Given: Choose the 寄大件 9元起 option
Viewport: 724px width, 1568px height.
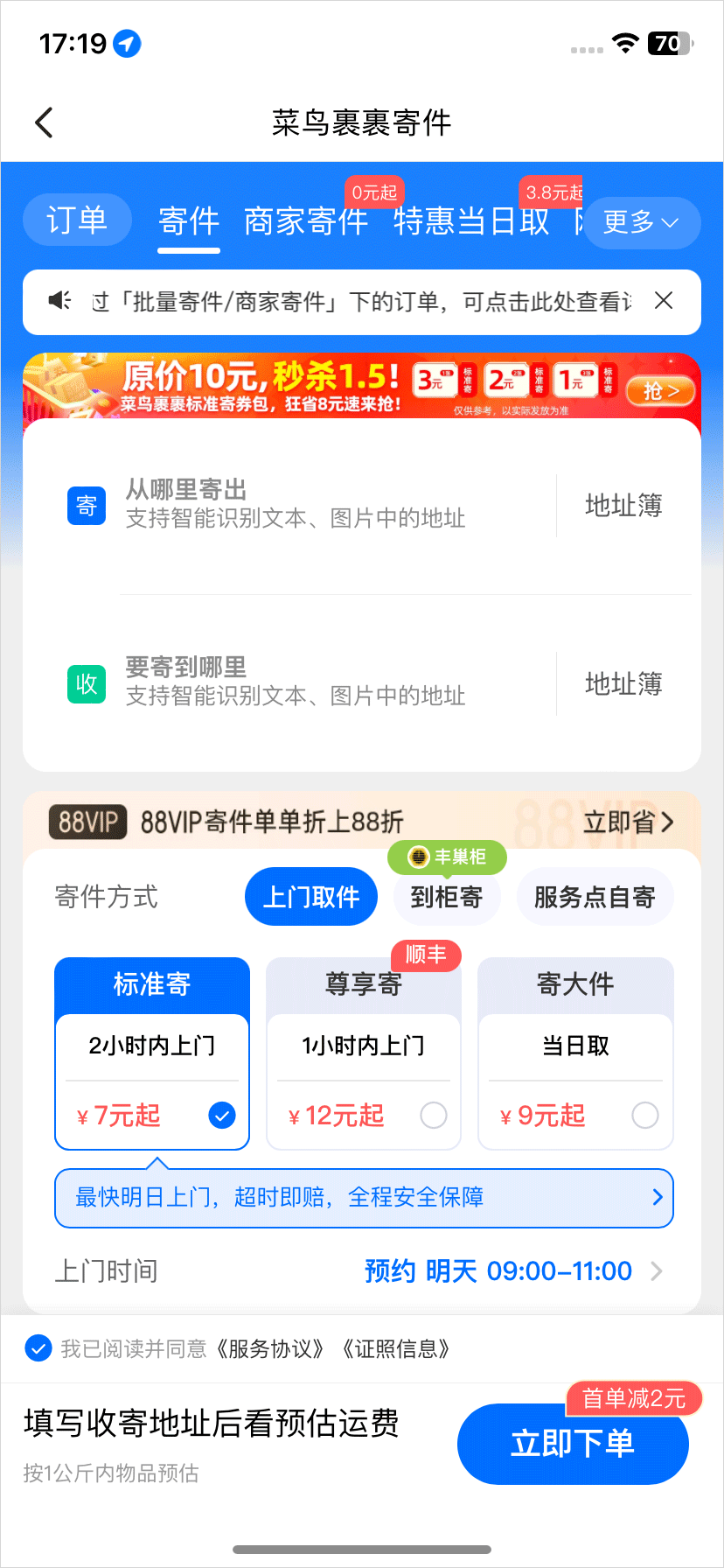Looking at the screenshot, I should (x=575, y=1053).
